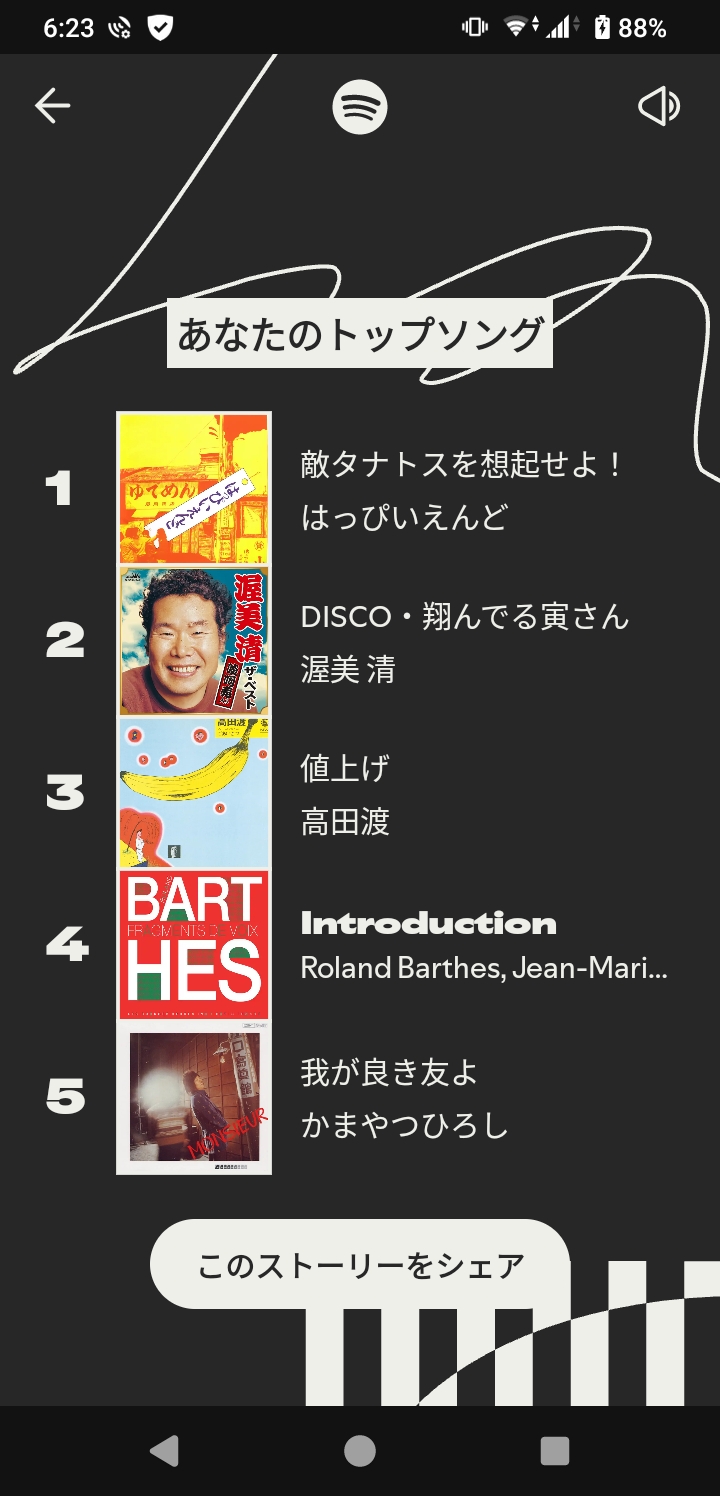The image size is (720, 1496).
Task: Tap このストーリーをシェア to share the story
Action: point(360,1265)
